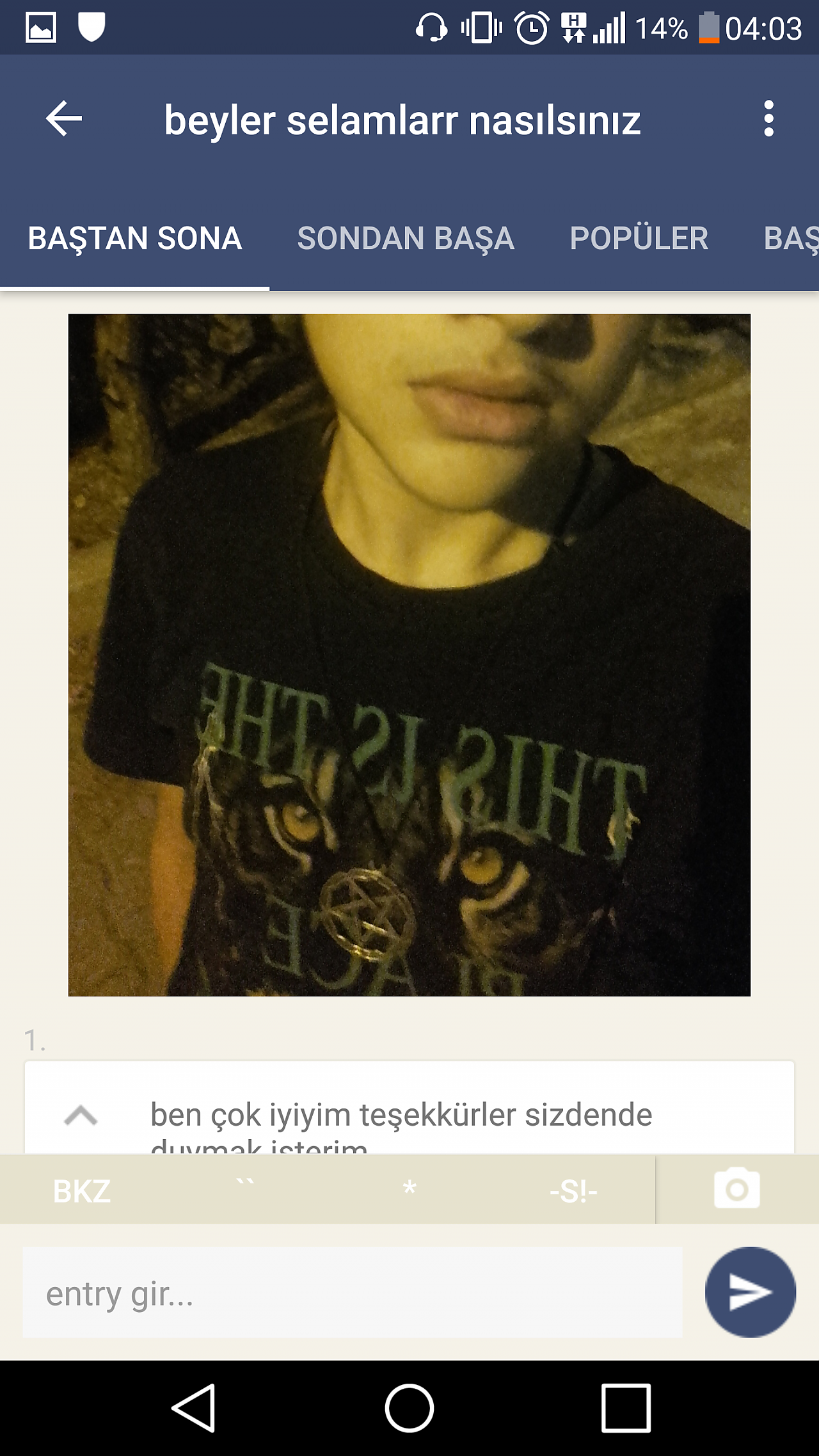
Task: Upvote the first entry with the chevron
Action: 81,1116
